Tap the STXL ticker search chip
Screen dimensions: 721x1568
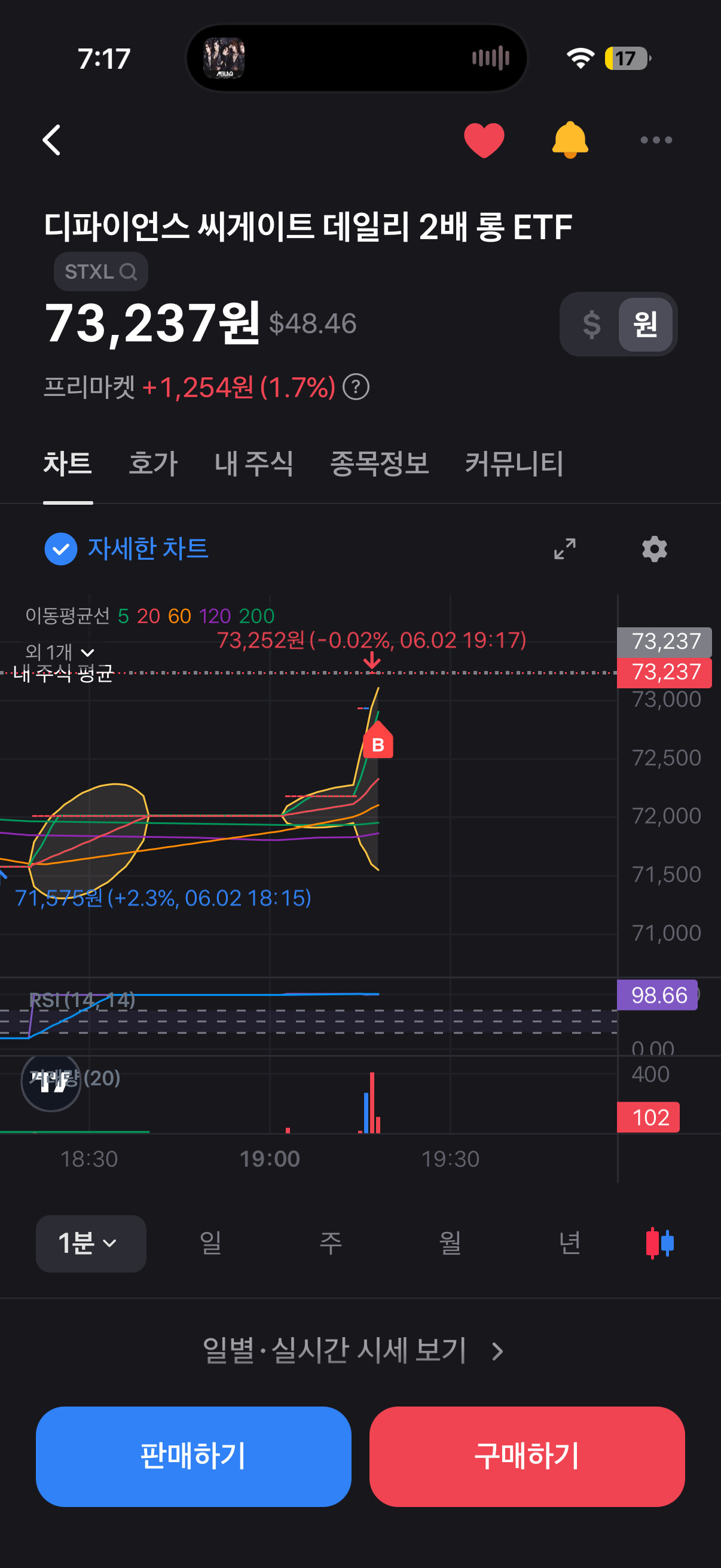pos(101,271)
